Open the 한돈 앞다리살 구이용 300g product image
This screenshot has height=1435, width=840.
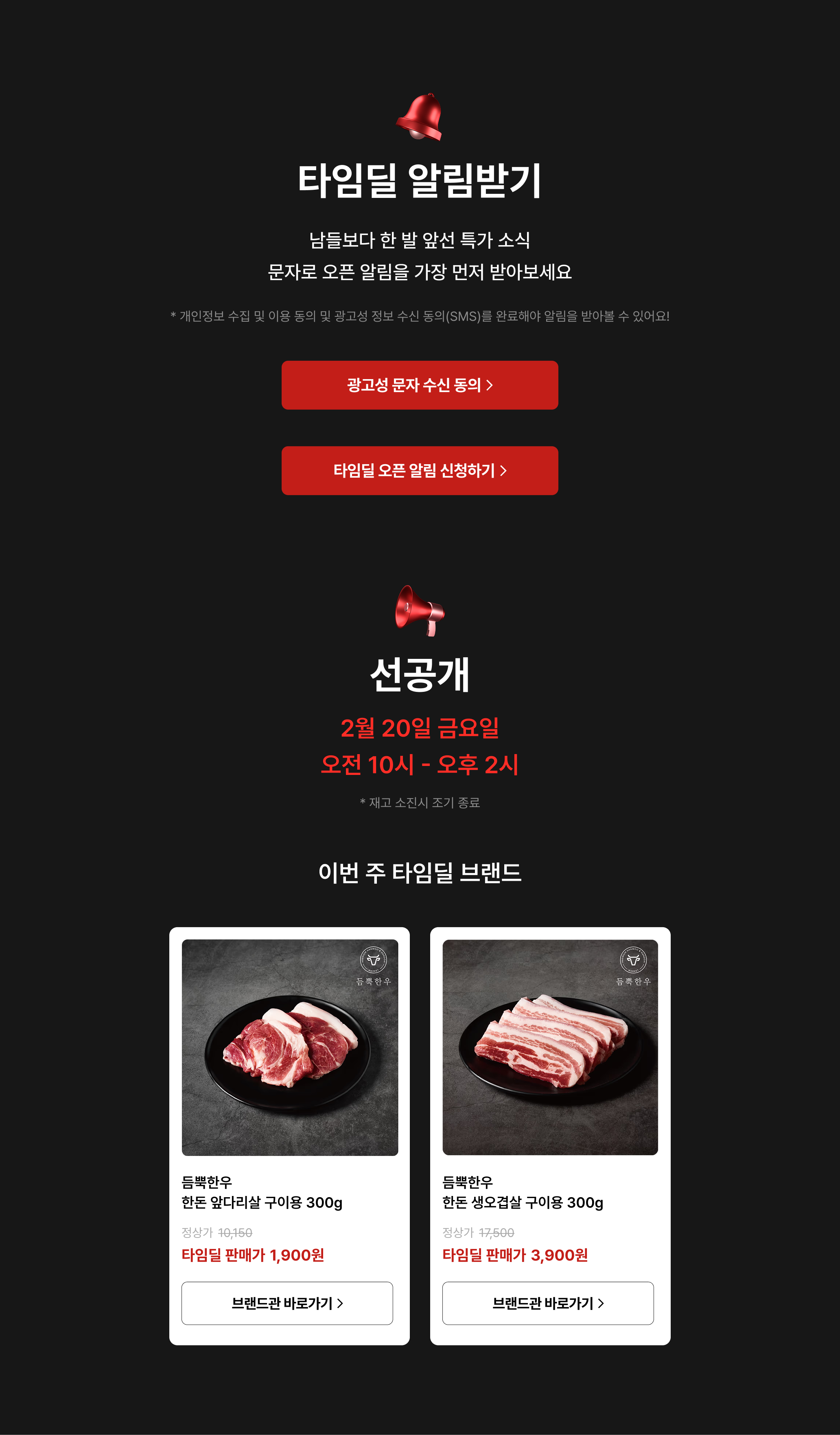click(x=290, y=1047)
